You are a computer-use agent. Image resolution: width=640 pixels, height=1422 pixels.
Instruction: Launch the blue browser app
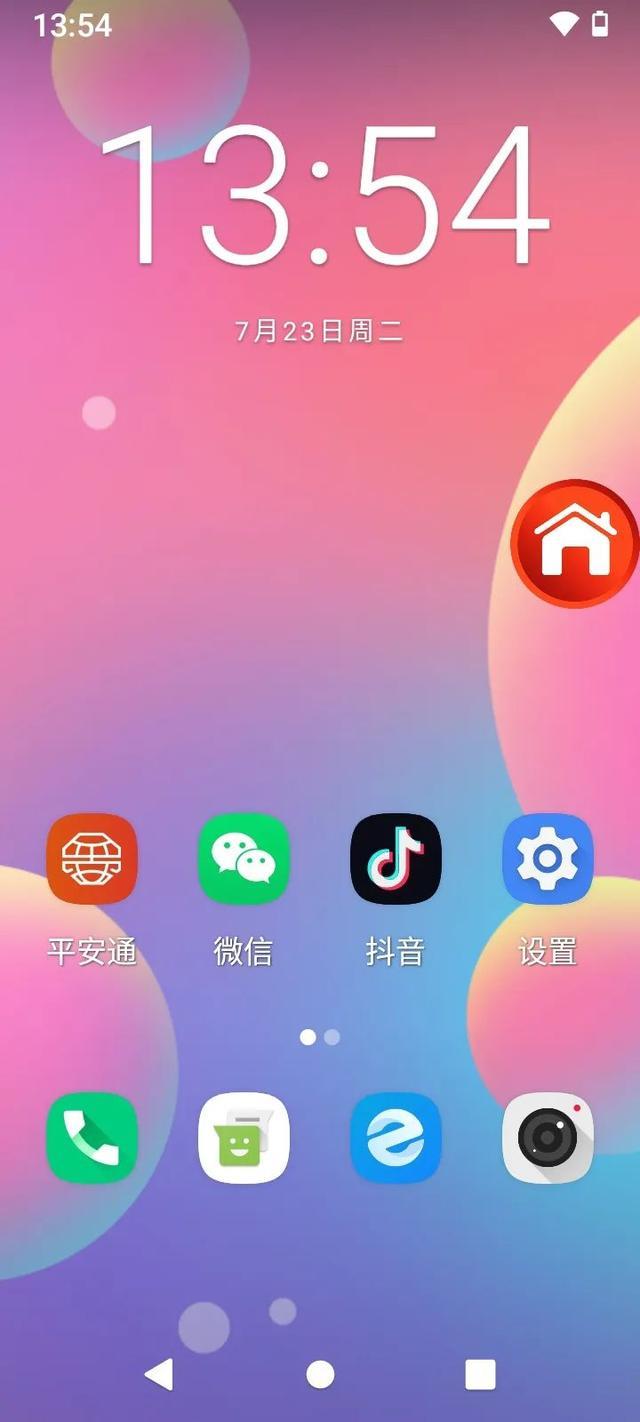pyautogui.click(x=396, y=1138)
